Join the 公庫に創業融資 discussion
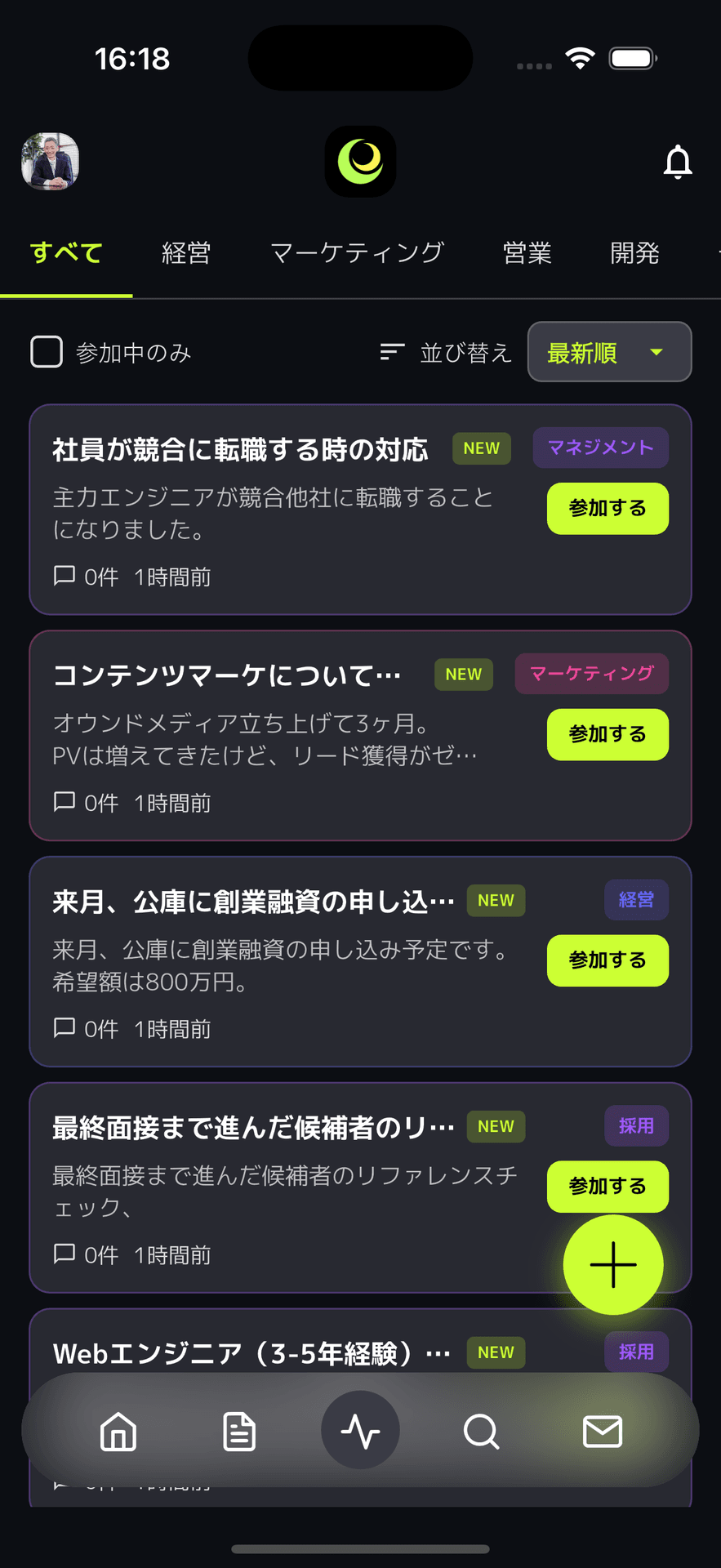This screenshot has height=1568, width=721. 608,960
